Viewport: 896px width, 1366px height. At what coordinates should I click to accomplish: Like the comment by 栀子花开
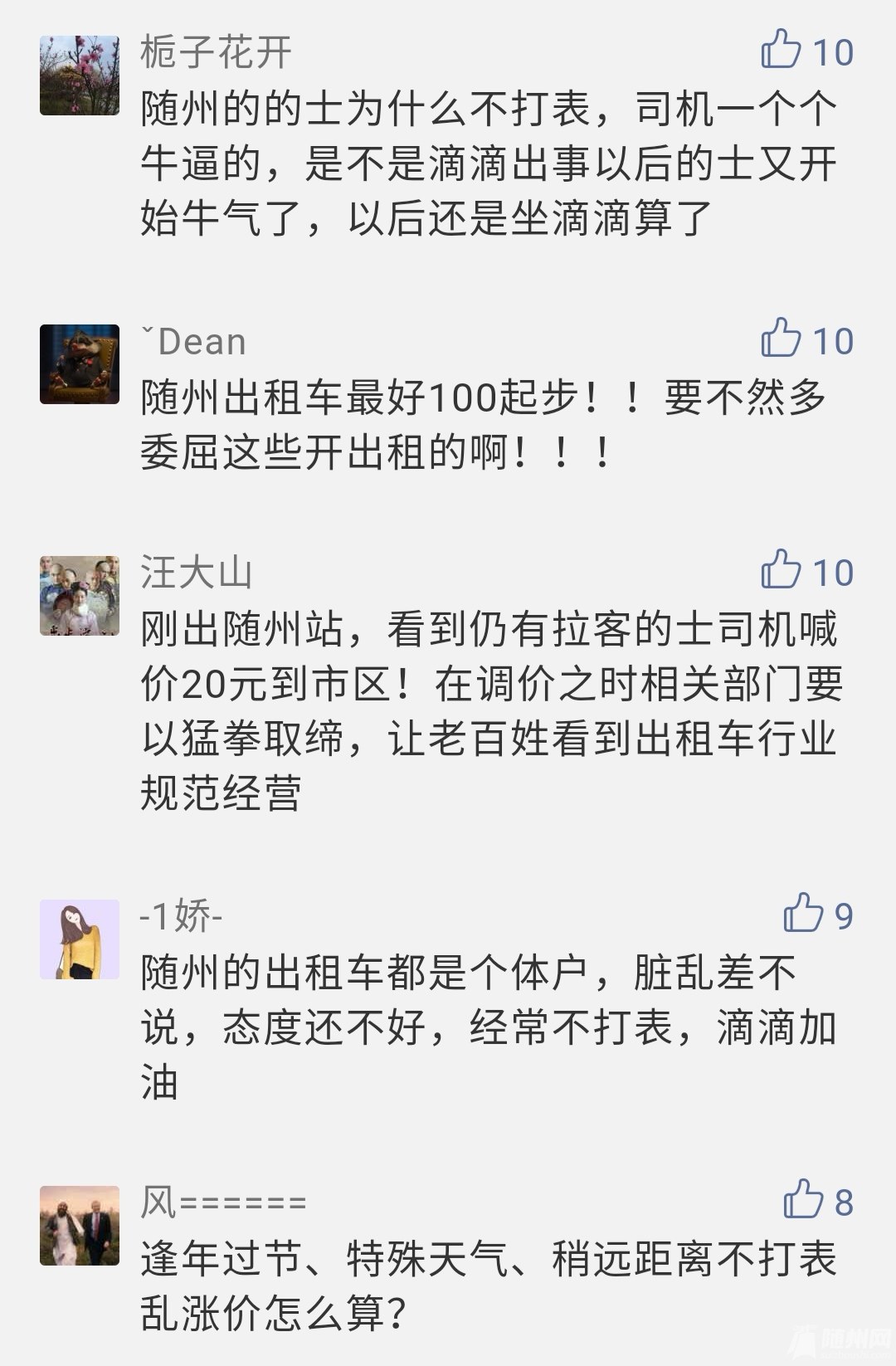[x=781, y=50]
